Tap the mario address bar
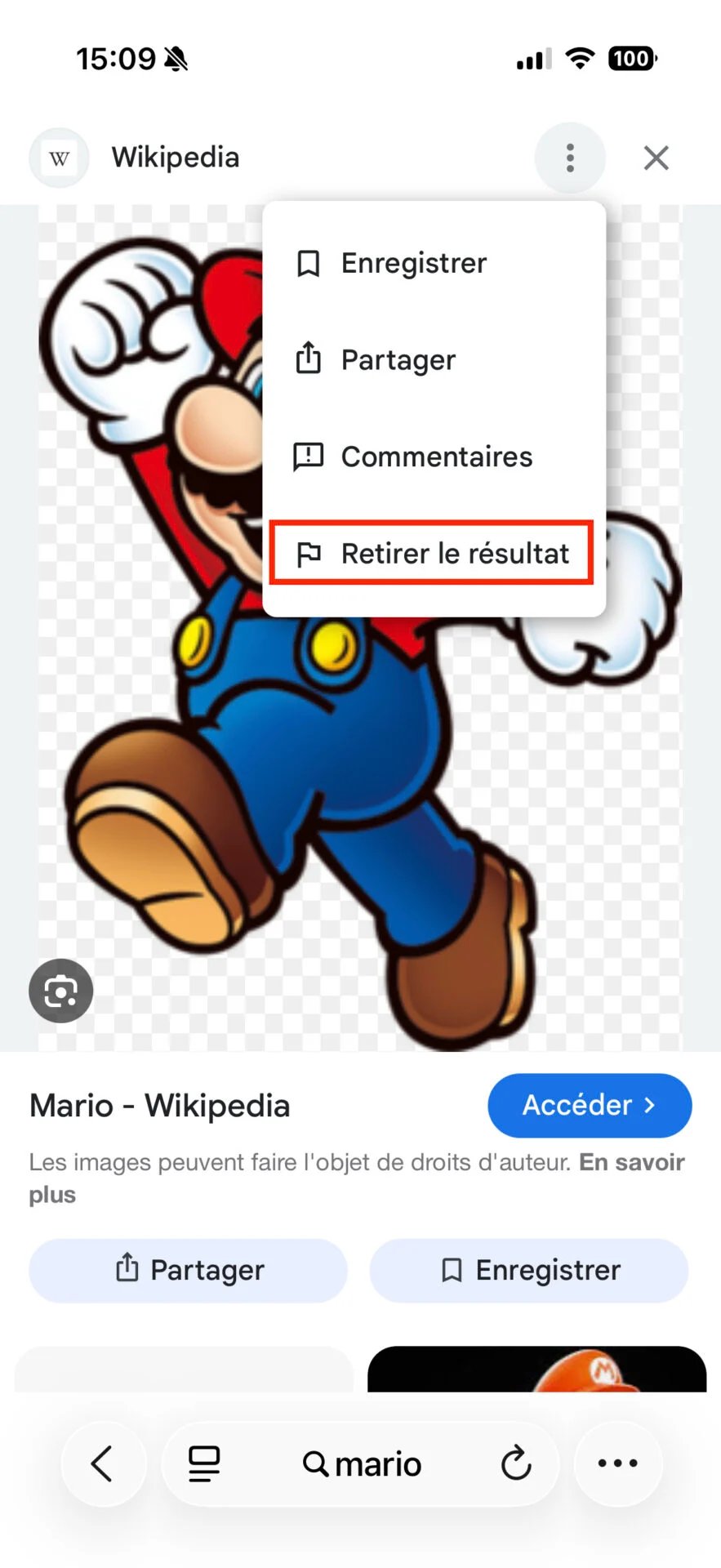The image size is (721, 1568). [362, 1463]
